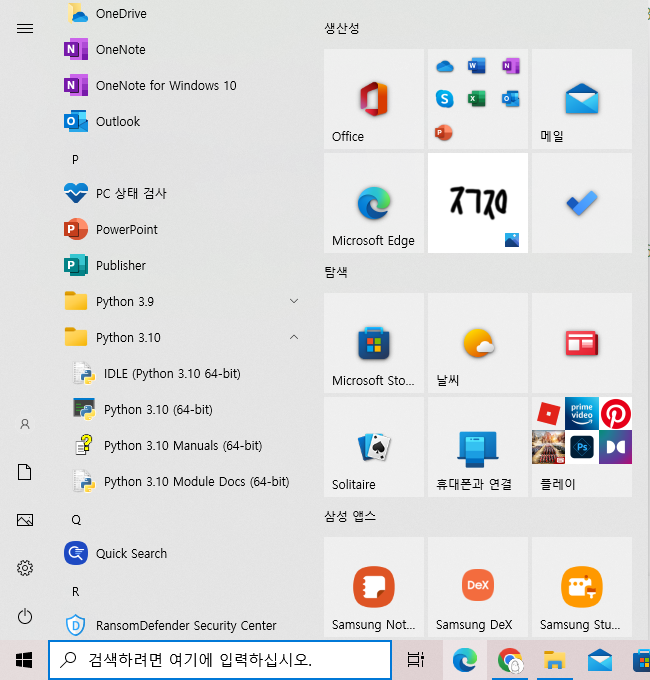Open the Start menu hamburger button
Image resolution: width=650 pixels, height=680 pixels.
click(25, 28)
